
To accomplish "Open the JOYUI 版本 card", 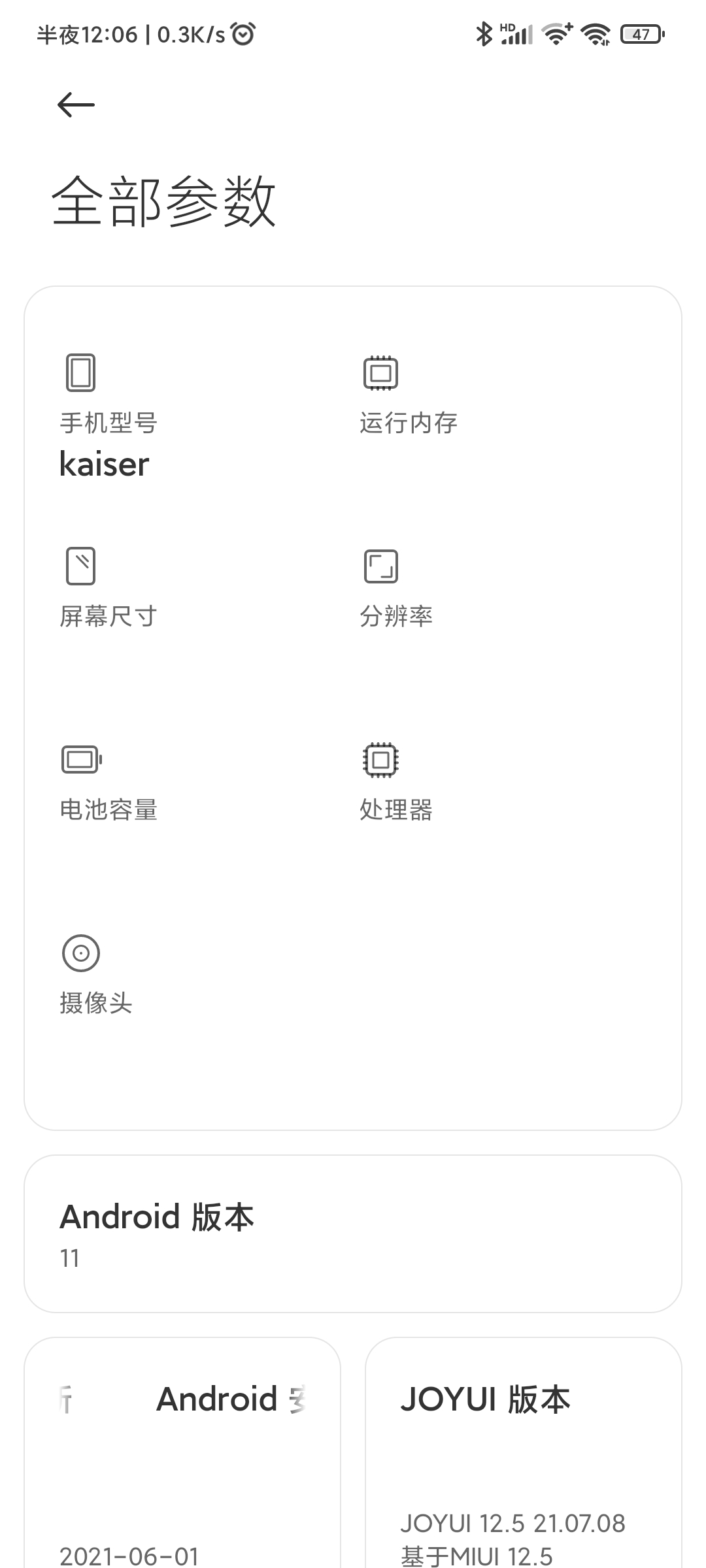I will [524, 1452].
